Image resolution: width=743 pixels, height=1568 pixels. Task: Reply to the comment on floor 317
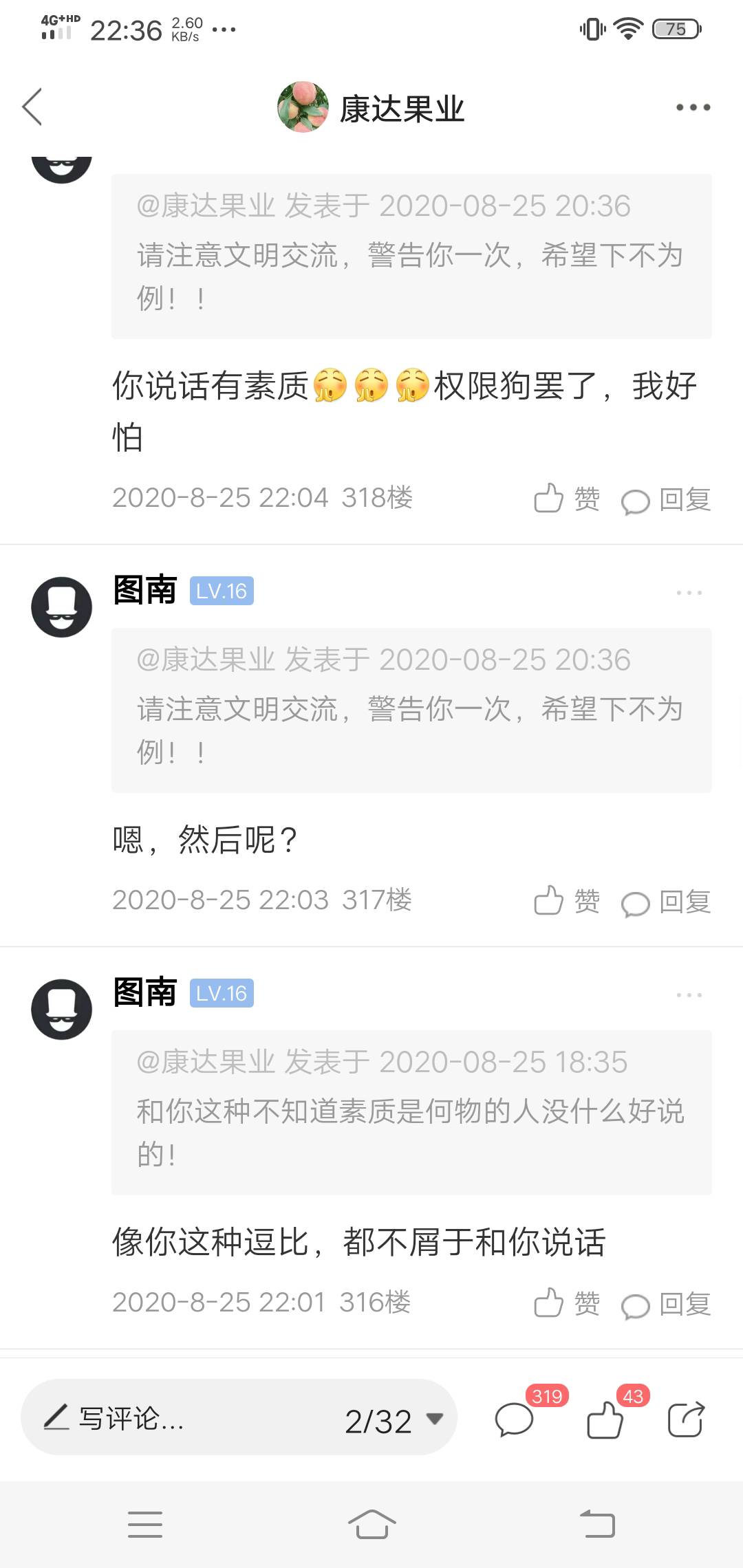click(666, 902)
